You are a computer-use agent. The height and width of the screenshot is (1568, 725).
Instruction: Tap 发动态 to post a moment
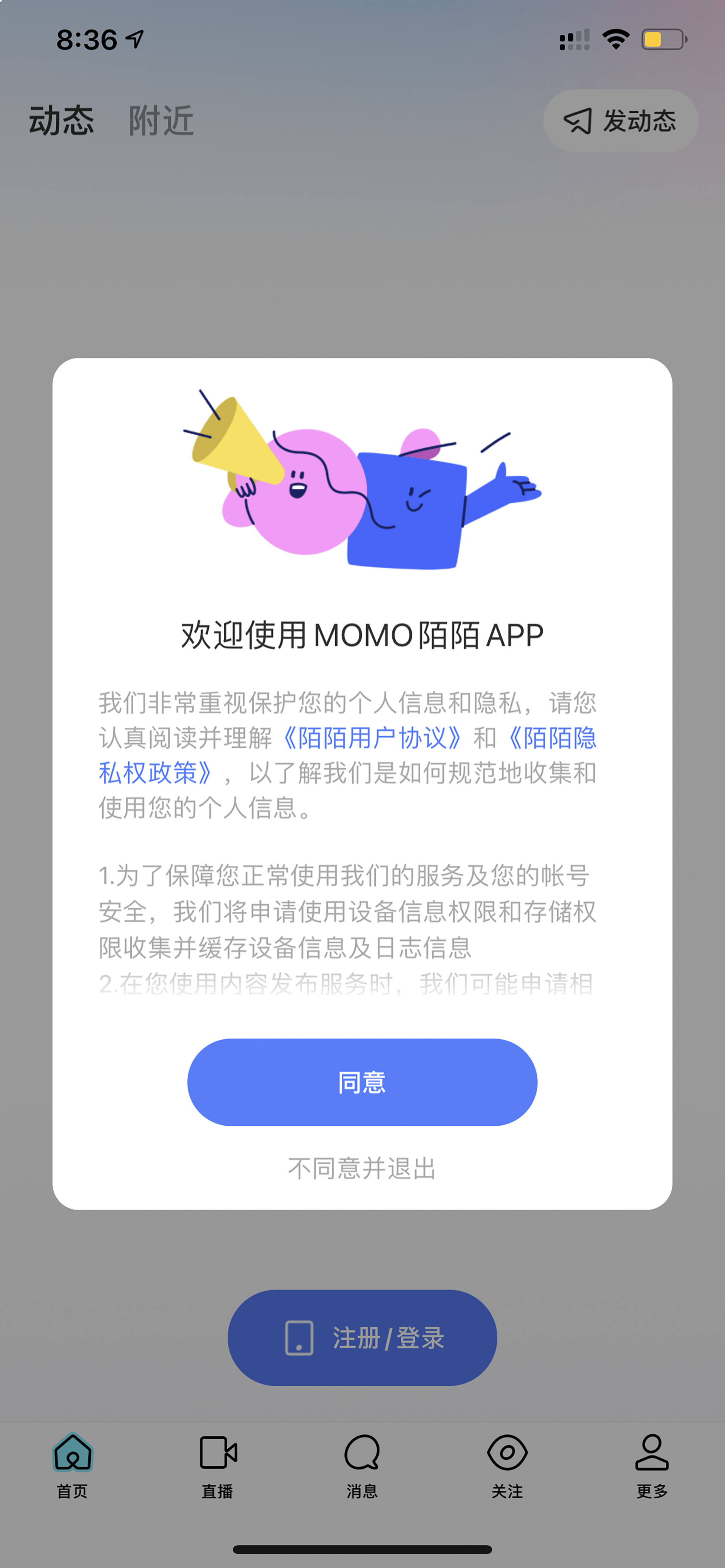(620, 120)
